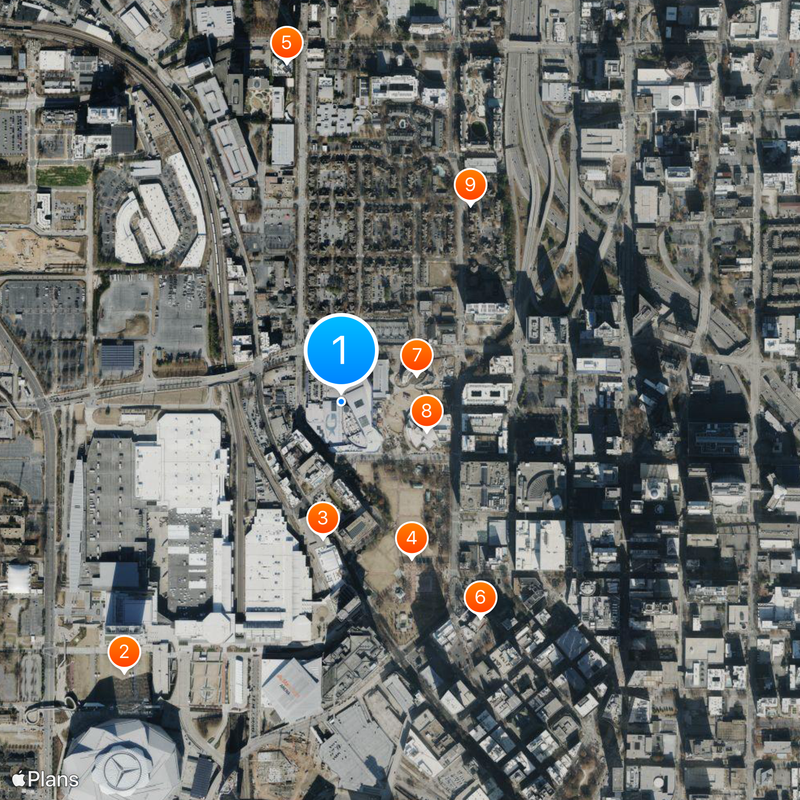Tap orange map pin number 9

(469, 185)
